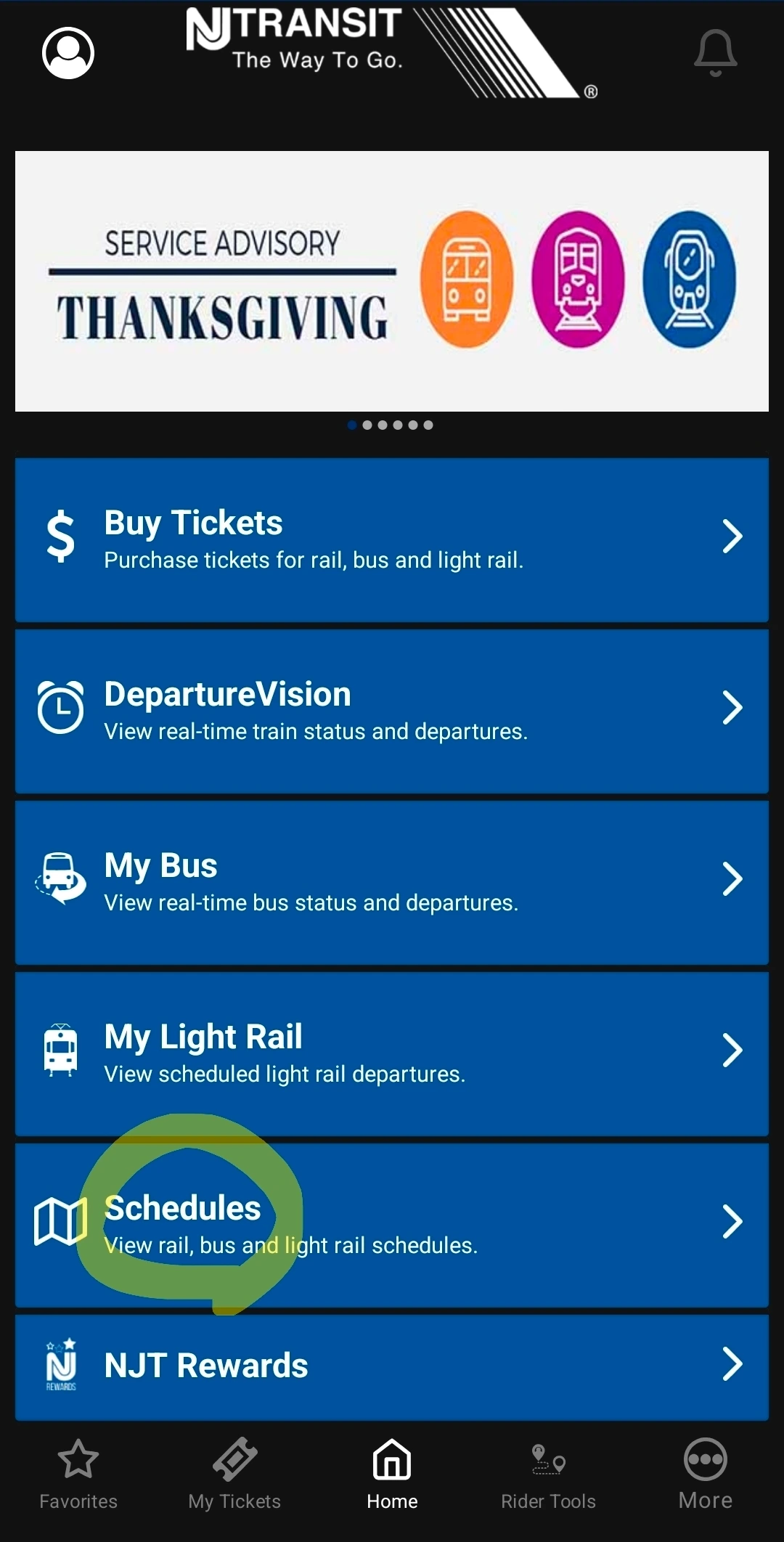Open the user profile icon
784x1542 pixels.
click(68, 53)
